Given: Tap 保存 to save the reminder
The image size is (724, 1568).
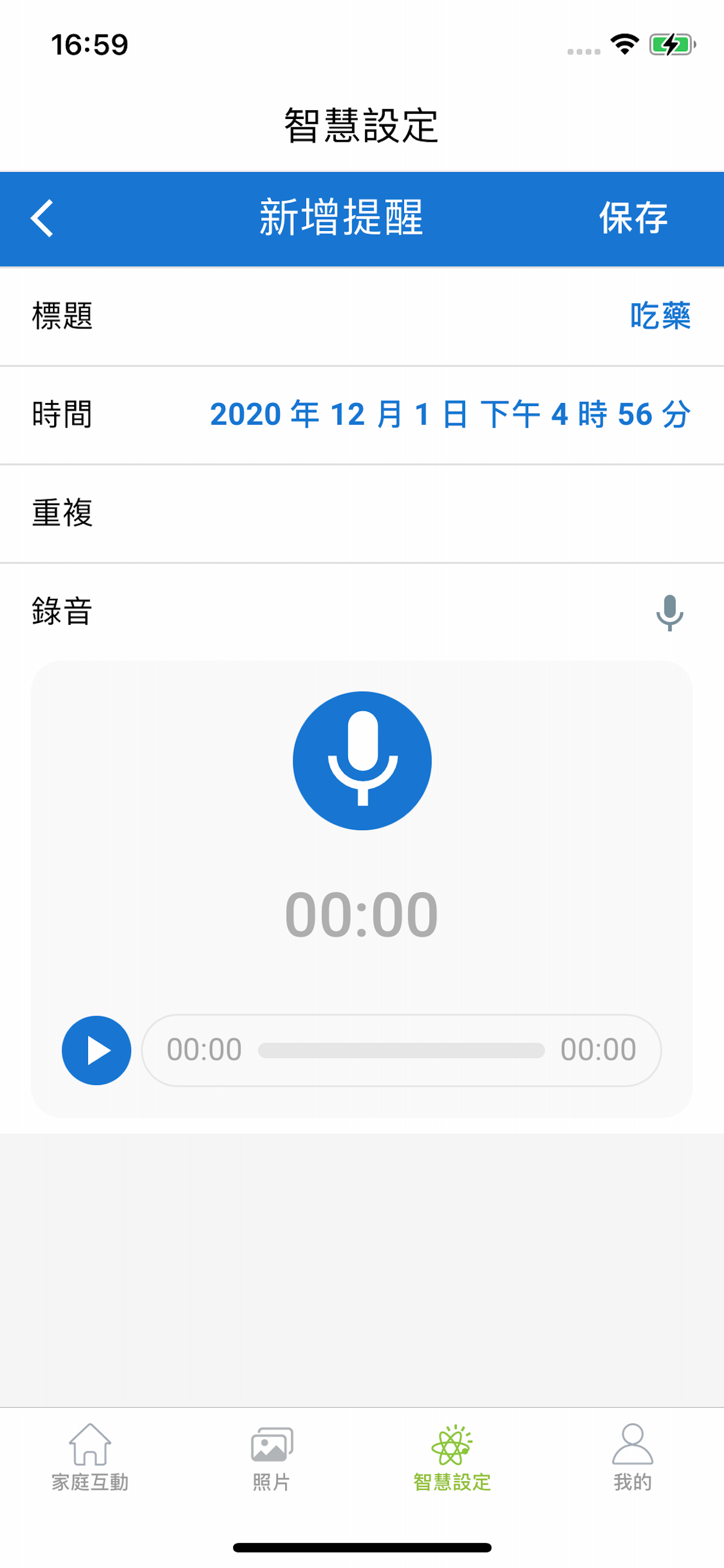Looking at the screenshot, I should click(632, 218).
